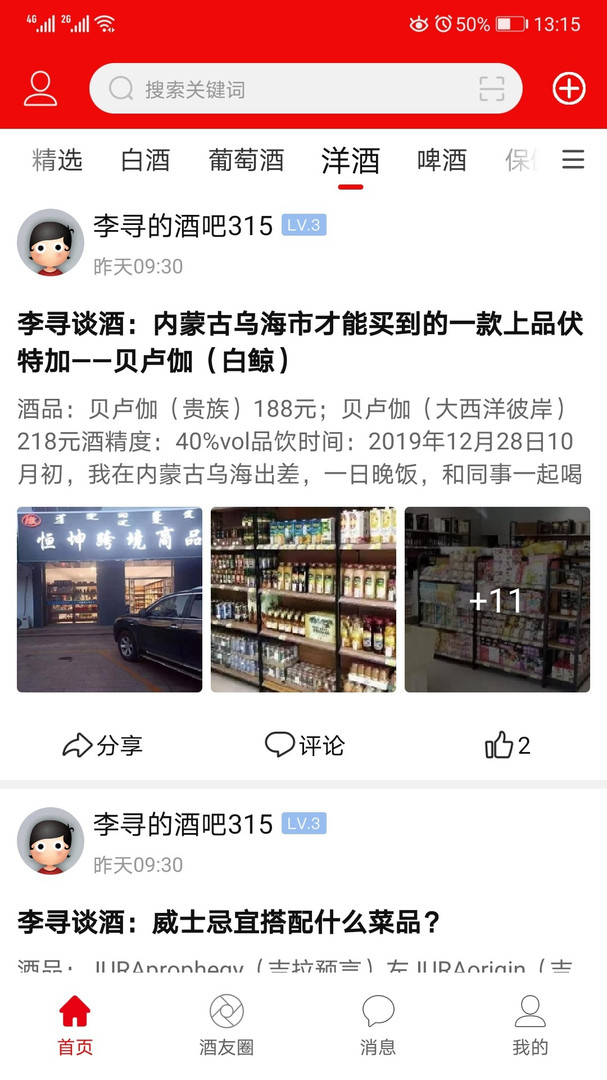This screenshot has height=1080, width=607.
Task: Comment on the 贝卢伽 vodka post
Action: coord(304,745)
